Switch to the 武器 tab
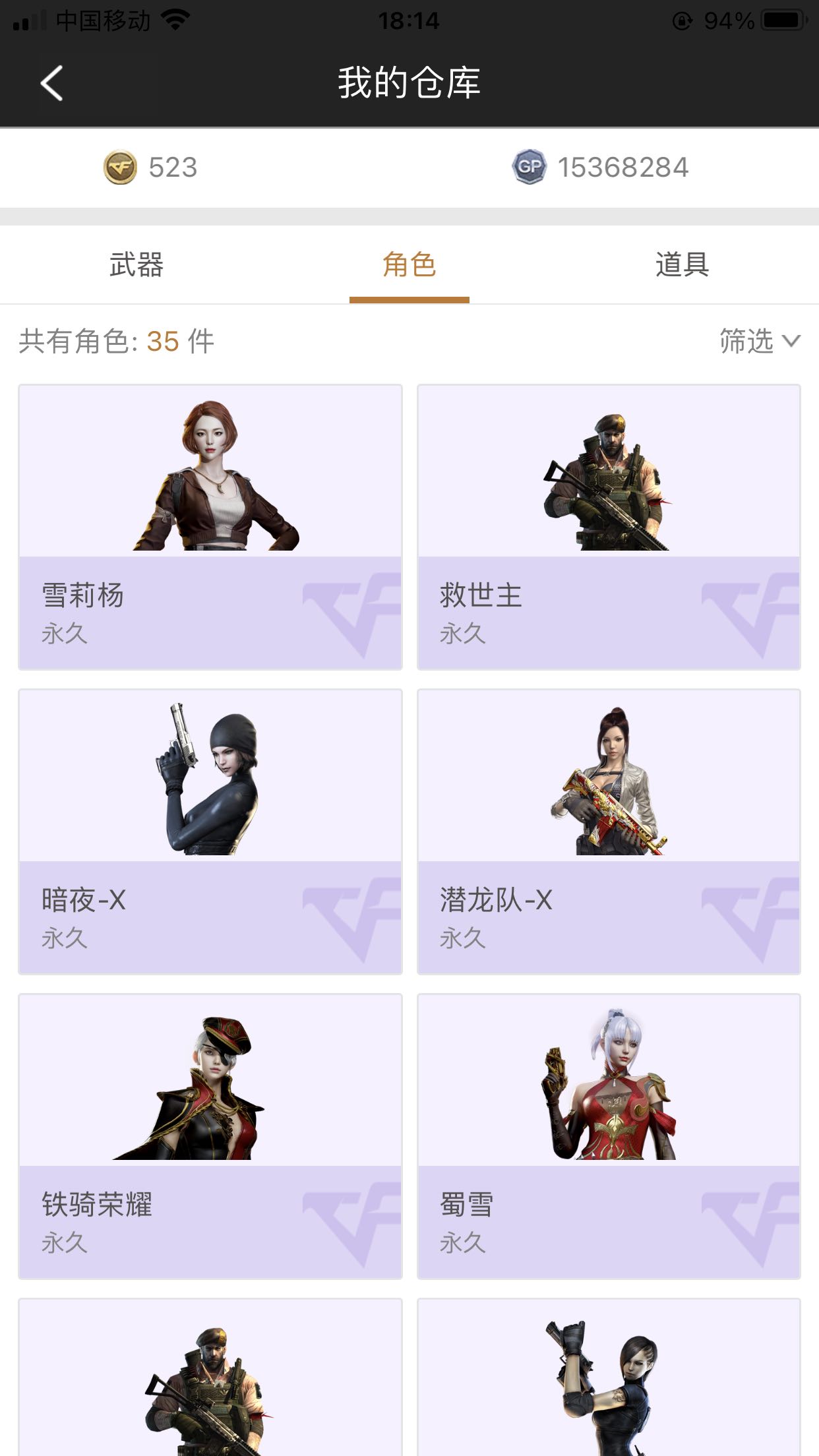 tap(136, 265)
